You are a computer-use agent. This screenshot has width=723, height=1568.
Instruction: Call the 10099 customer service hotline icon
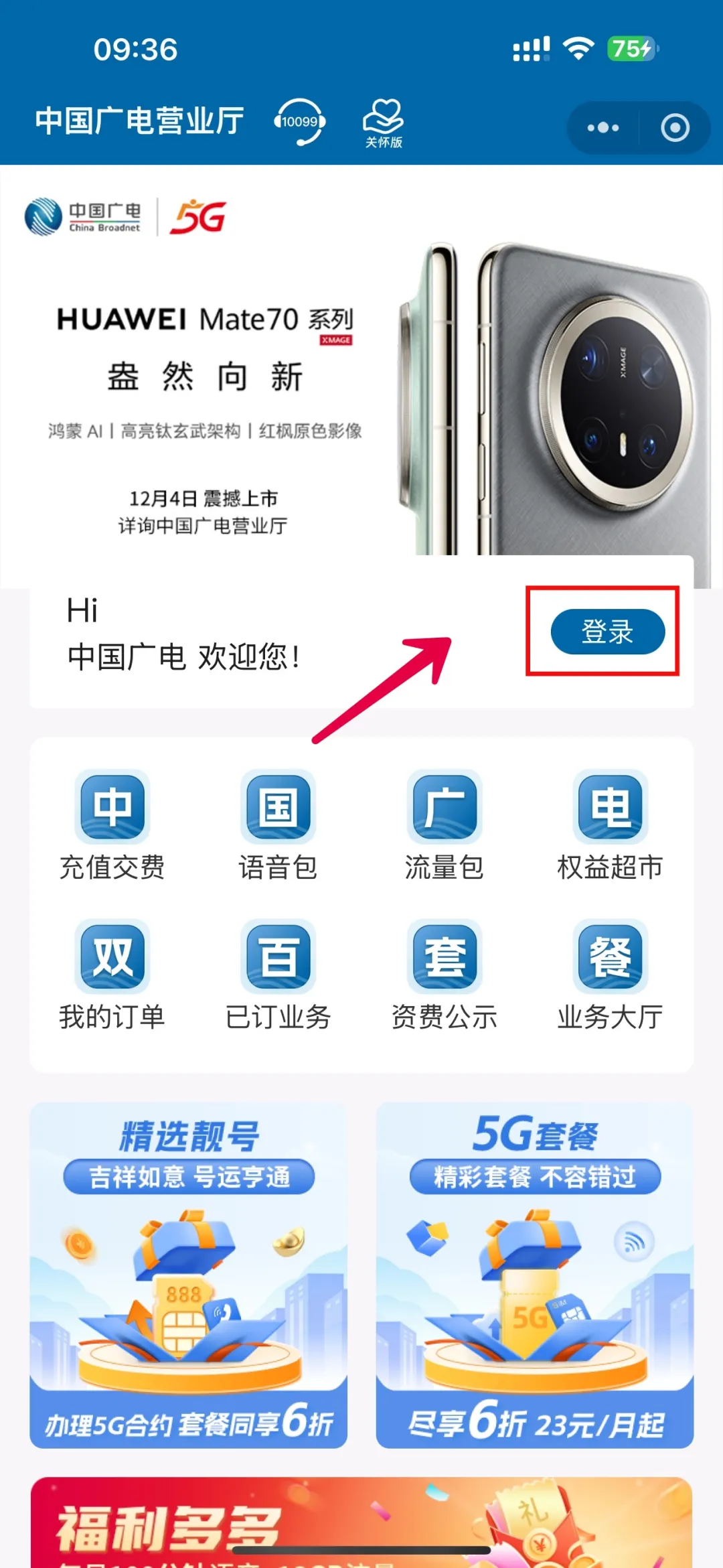[x=299, y=122]
